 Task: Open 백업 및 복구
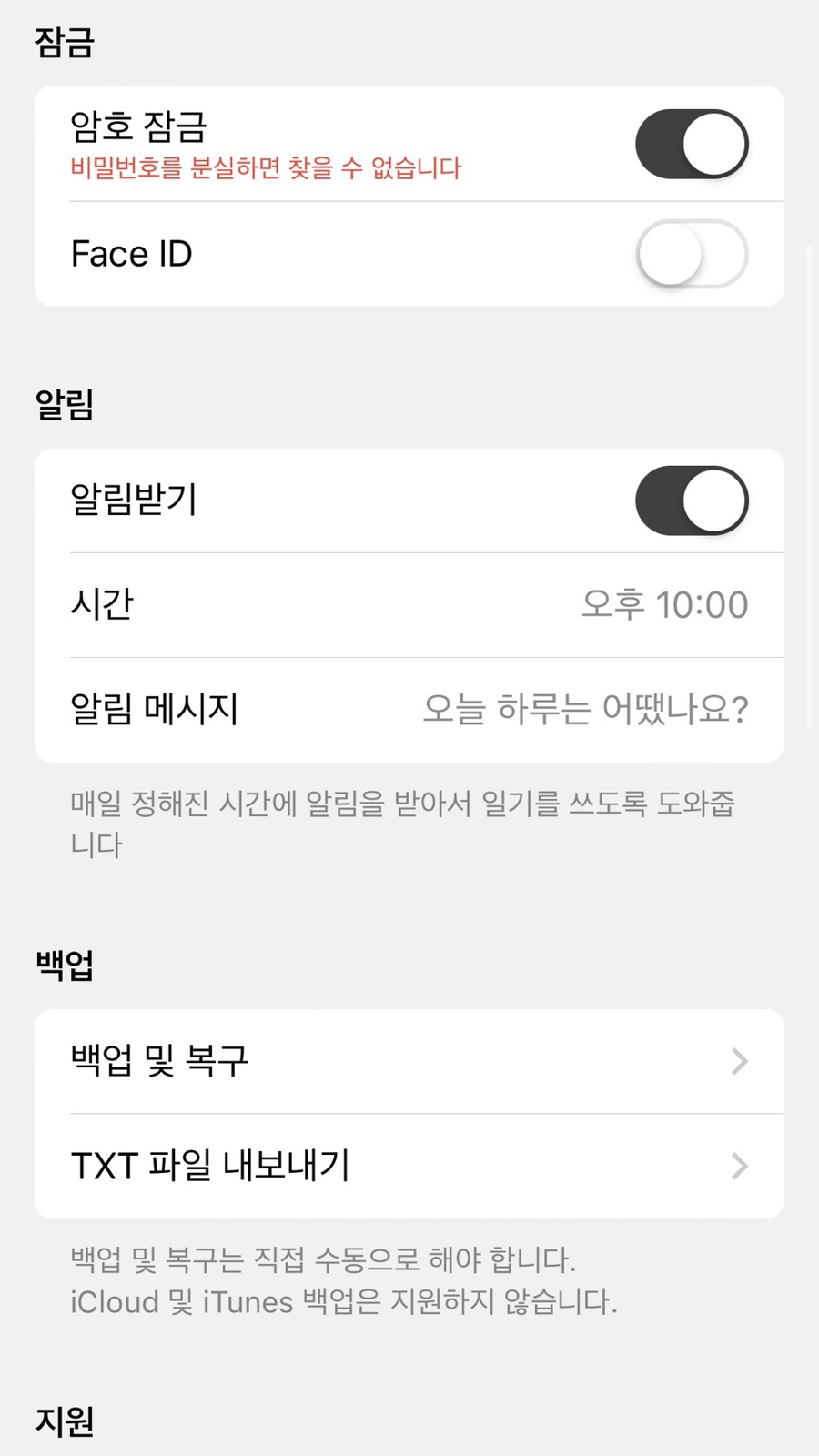[409, 1061]
